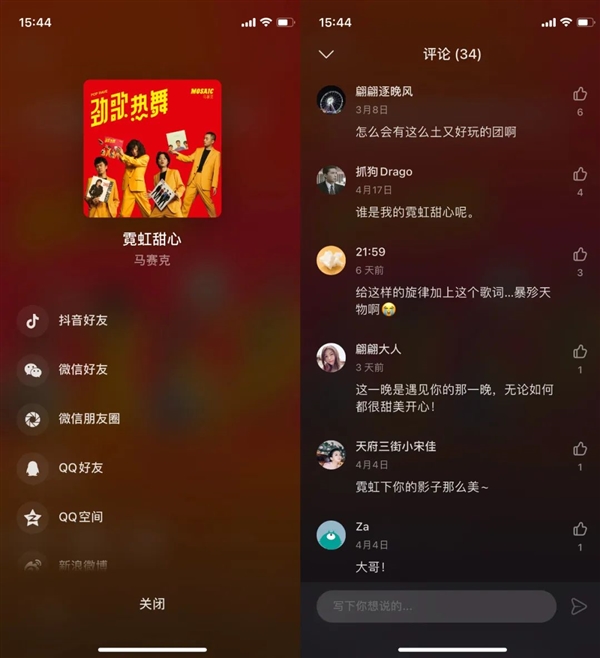600x658 pixels.
Task: Like 翩翩大人's comment
Action: click(x=580, y=352)
